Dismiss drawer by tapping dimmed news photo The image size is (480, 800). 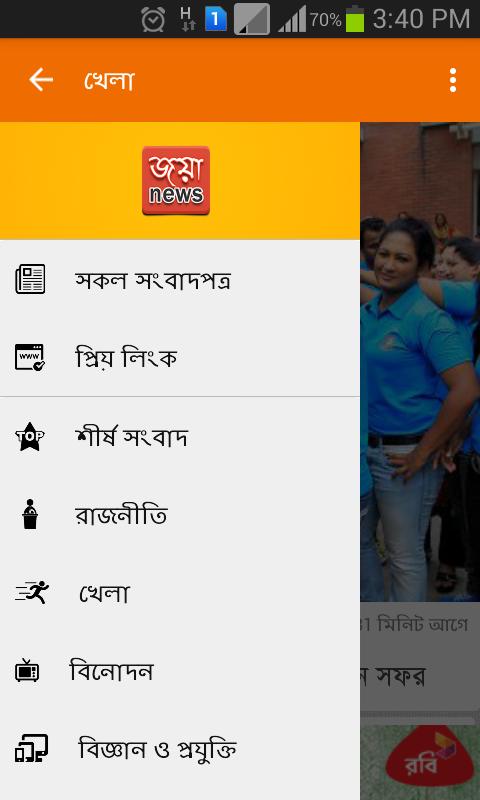tap(420, 362)
